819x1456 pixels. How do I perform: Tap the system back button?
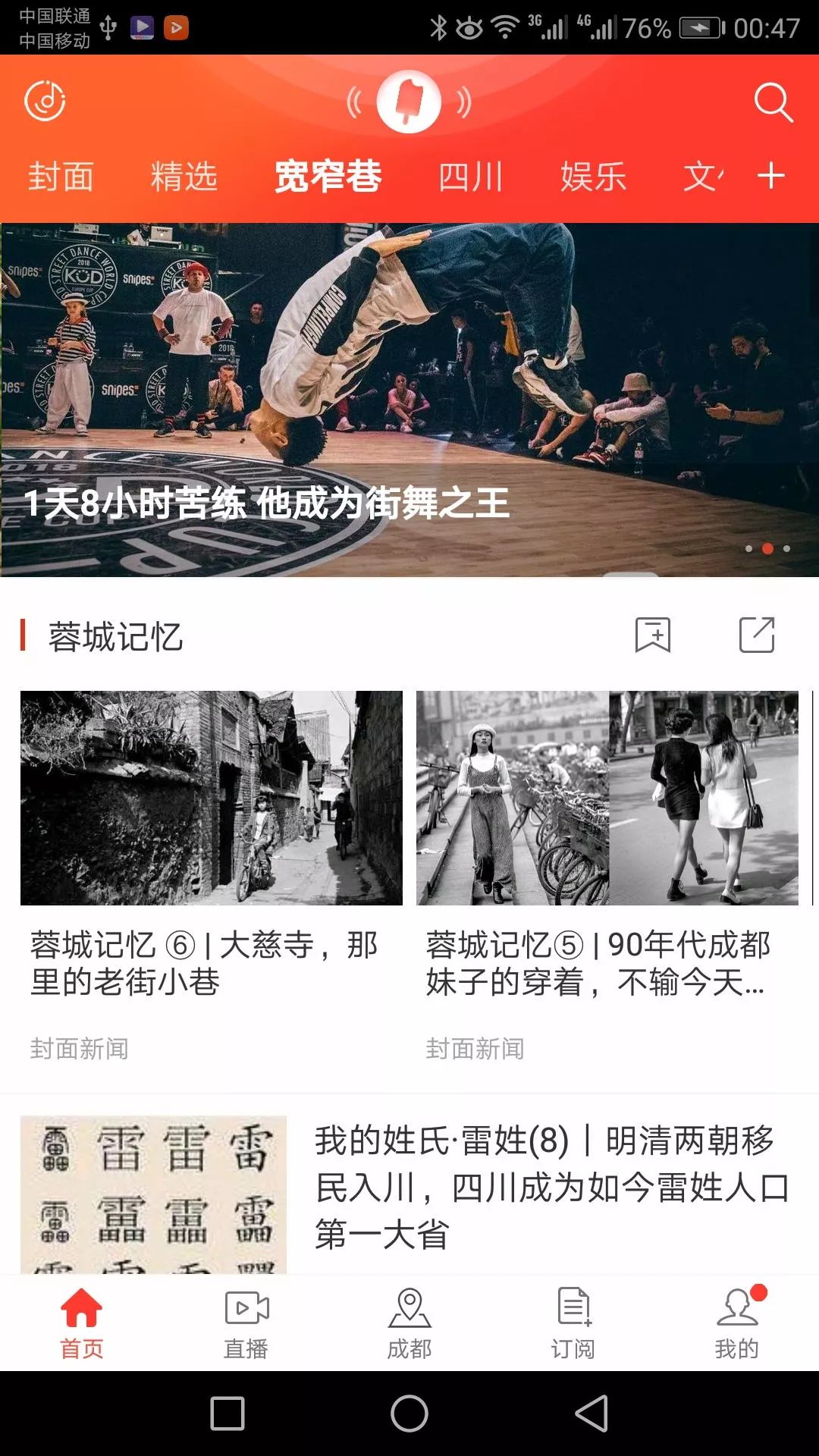(x=592, y=1414)
